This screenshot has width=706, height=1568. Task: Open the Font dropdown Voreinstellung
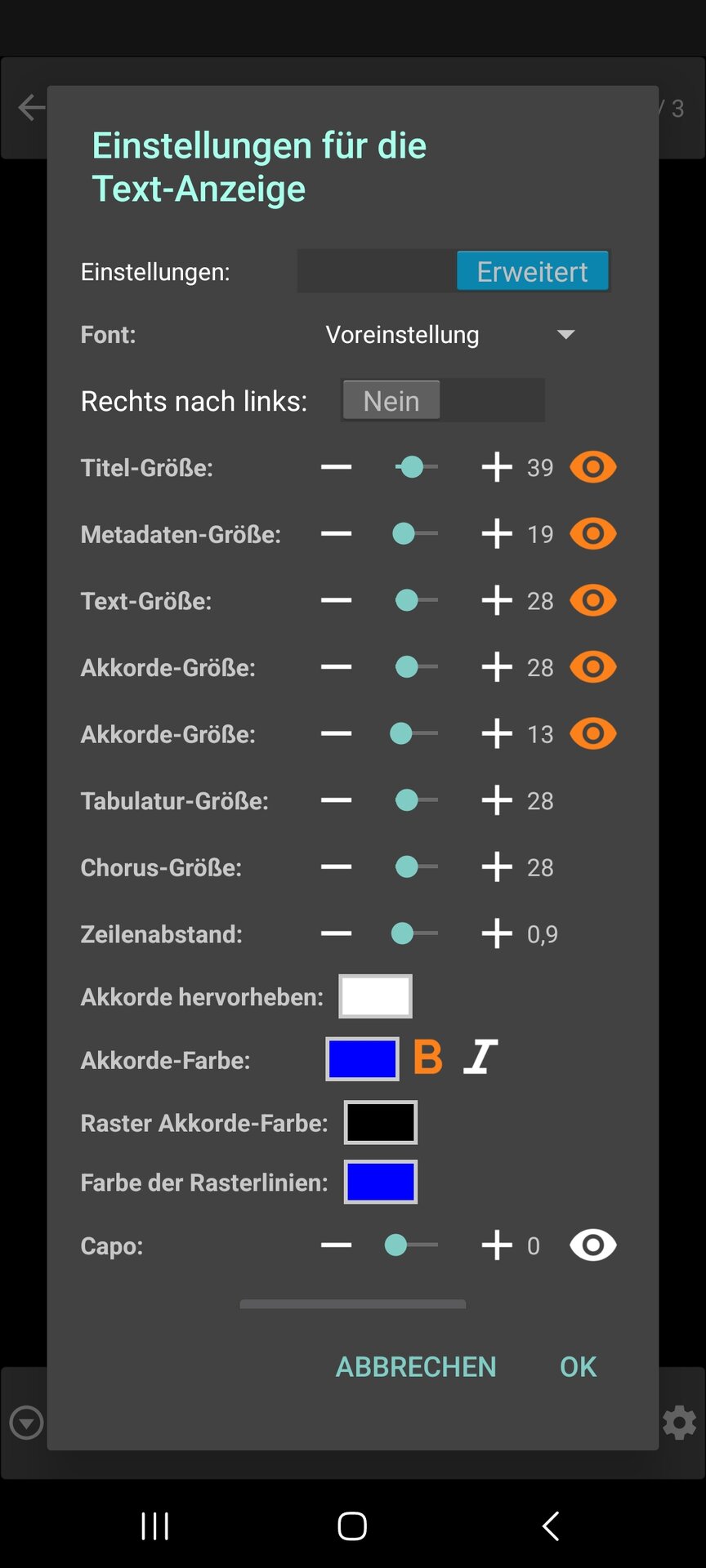click(449, 335)
